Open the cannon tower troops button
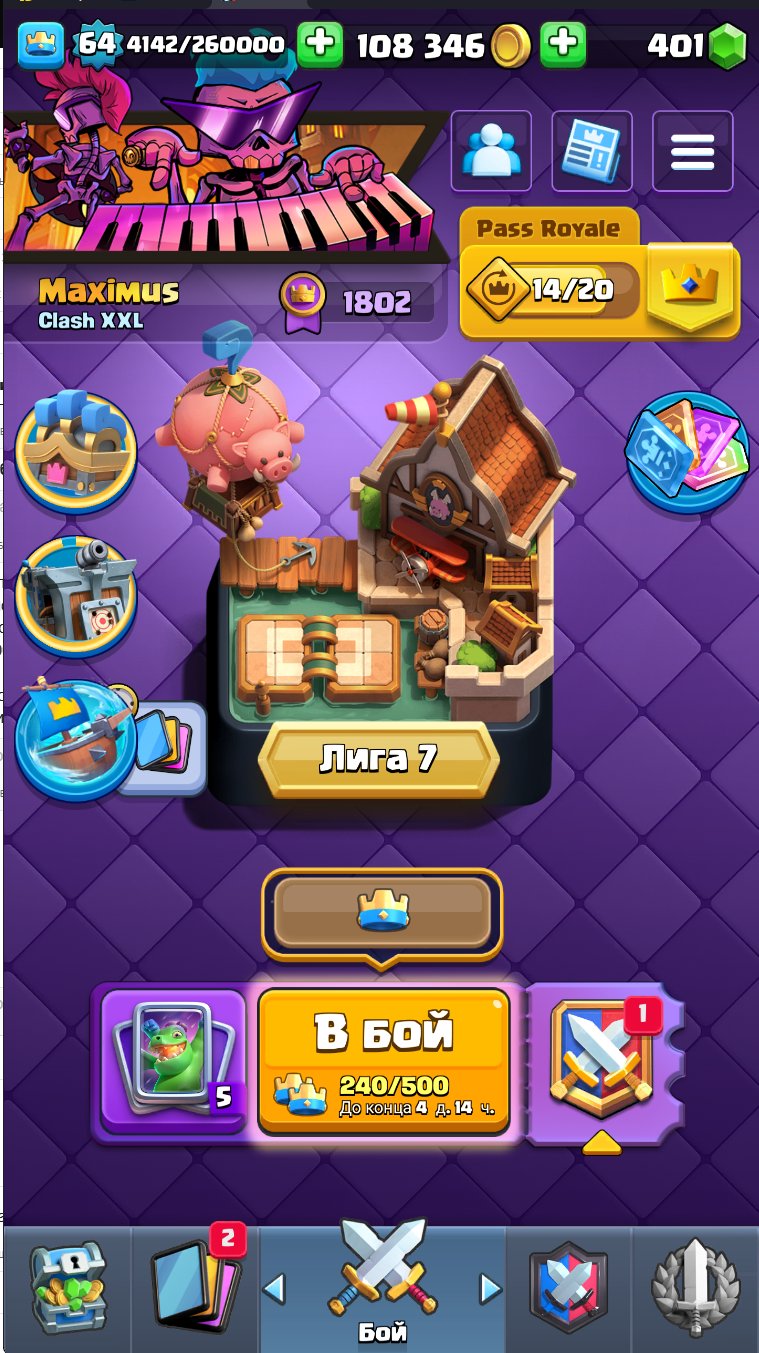This screenshot has width=759, height=1353. coord(75,597)
